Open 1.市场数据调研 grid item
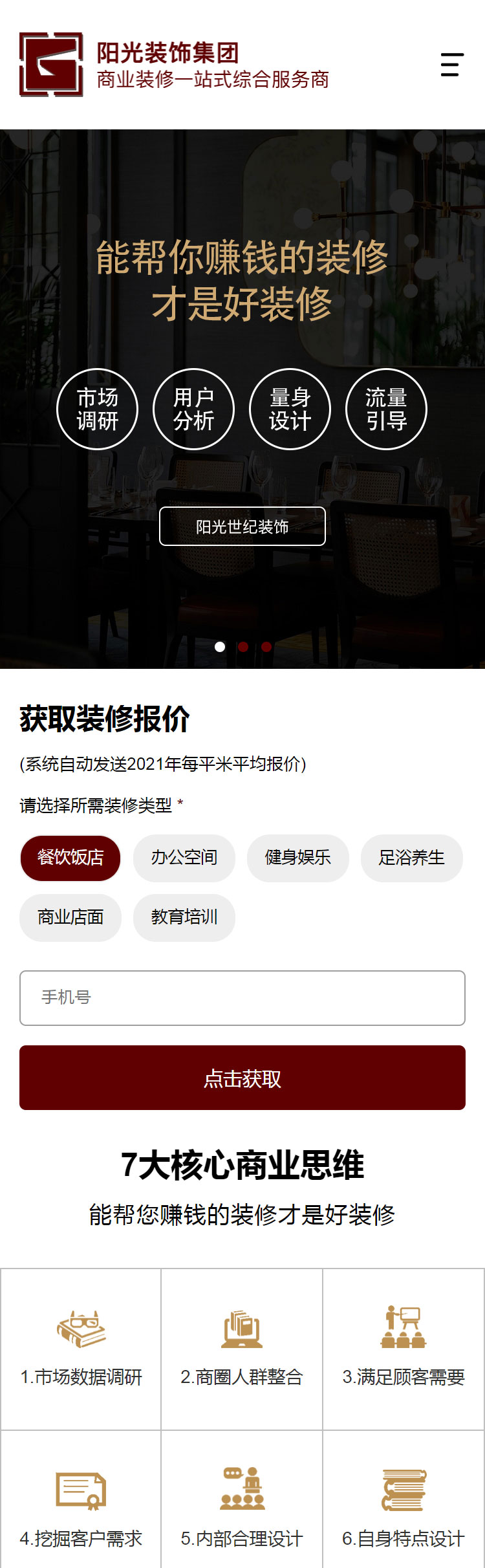 [81, 1348]
